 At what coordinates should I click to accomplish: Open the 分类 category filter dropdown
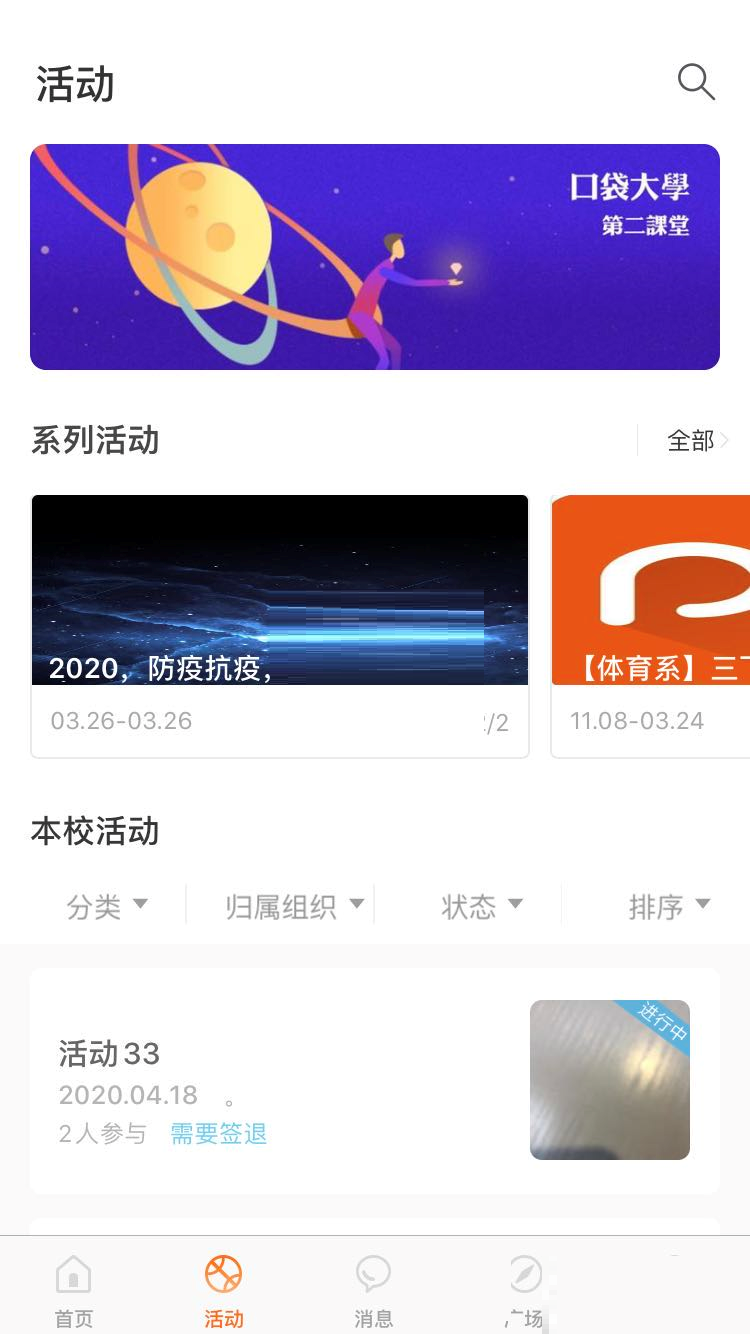coord(108,904)
